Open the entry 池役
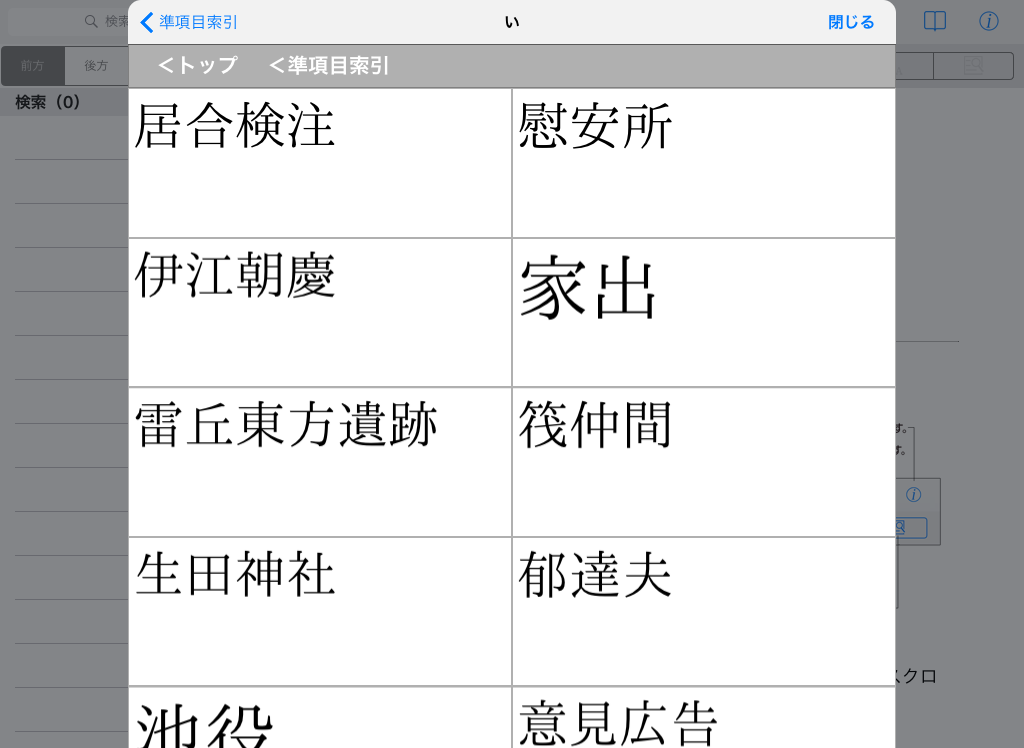Screen dimensions: 1024x748 click(x=204, y=725)
